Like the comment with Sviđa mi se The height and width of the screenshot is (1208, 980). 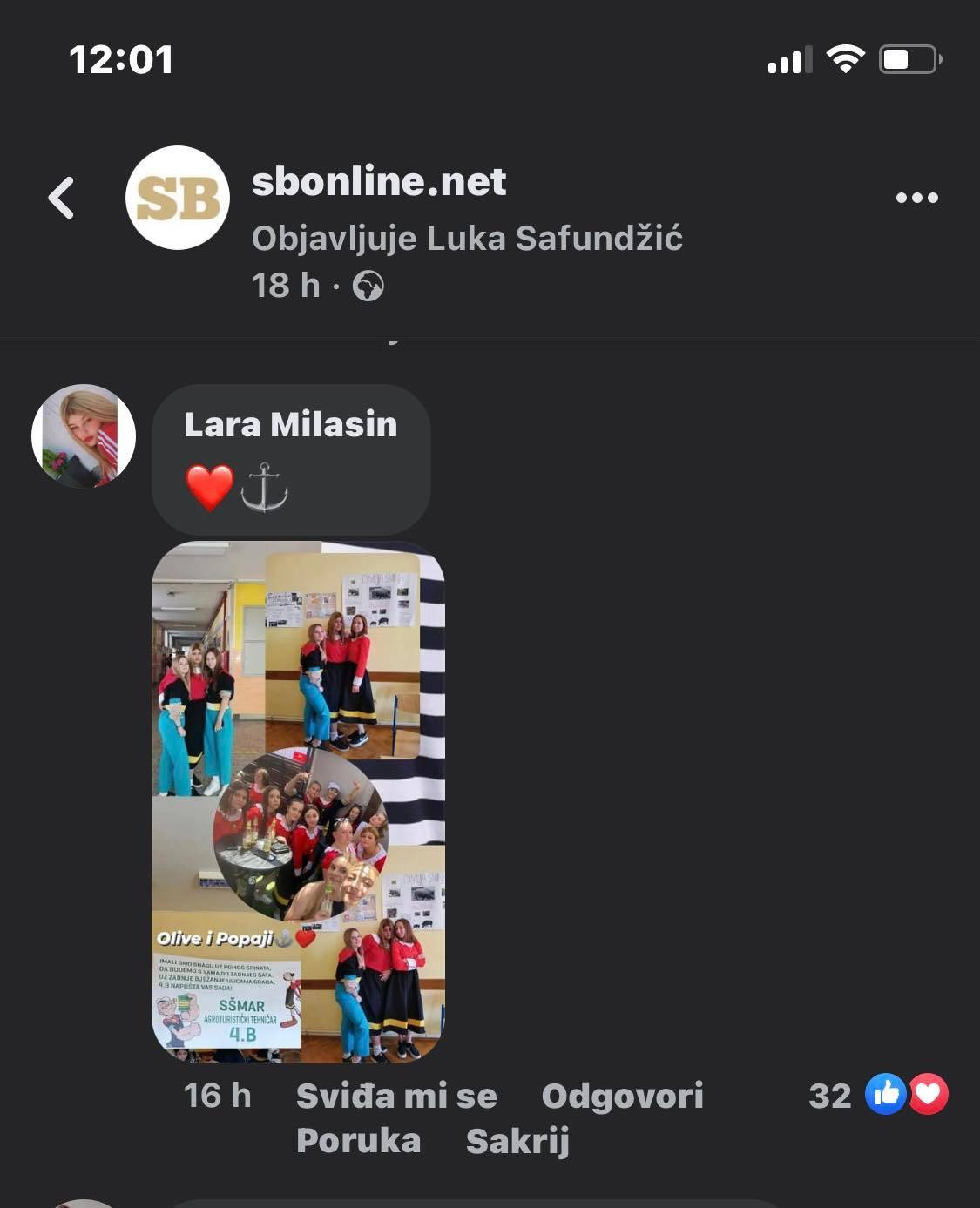click(396, 1096)
